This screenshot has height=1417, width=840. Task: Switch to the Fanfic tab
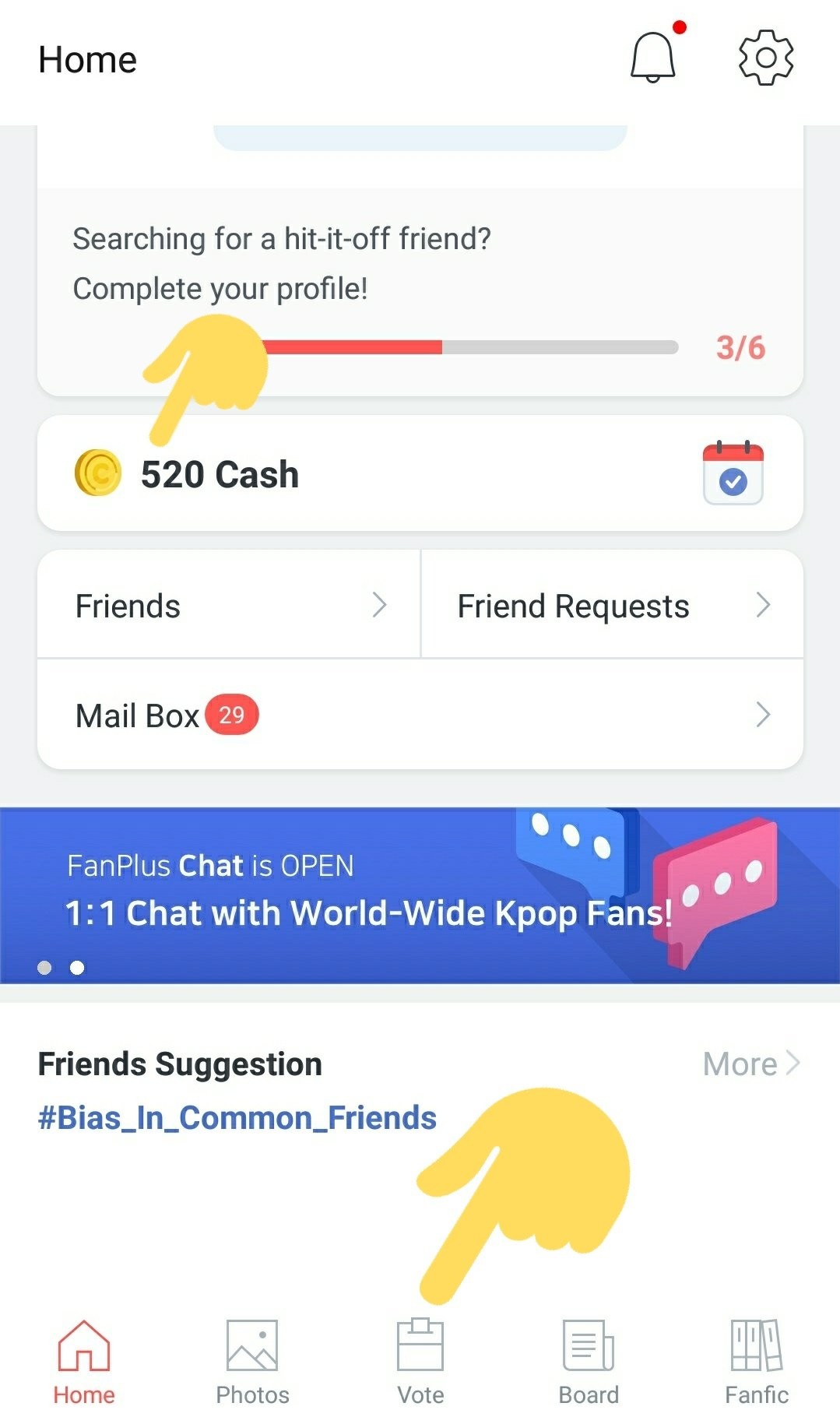pyautogui.click(x=757, y=1360)
